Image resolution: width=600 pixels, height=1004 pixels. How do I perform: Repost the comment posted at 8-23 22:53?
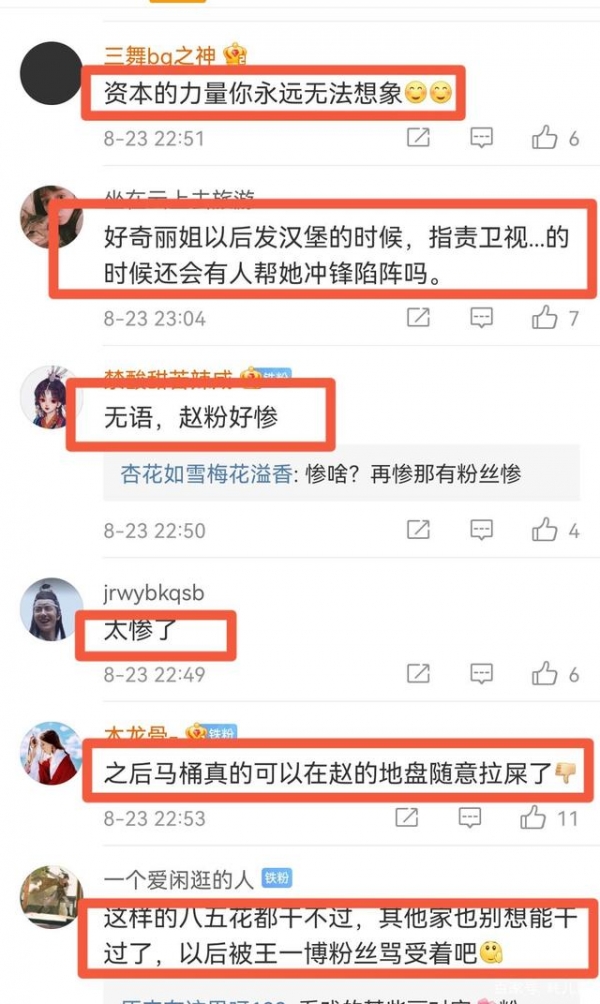(406, 818)
